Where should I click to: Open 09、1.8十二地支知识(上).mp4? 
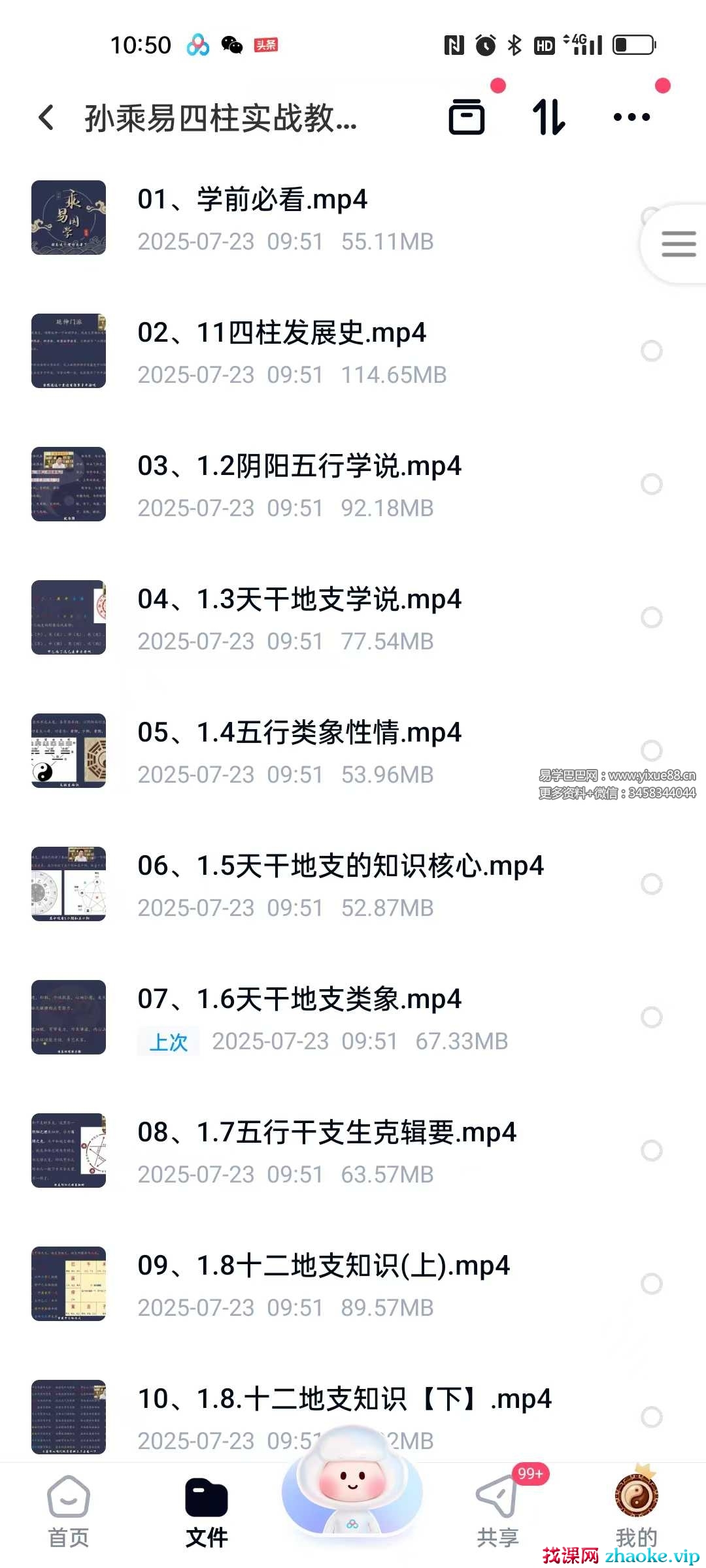(x=323, y=1266)
